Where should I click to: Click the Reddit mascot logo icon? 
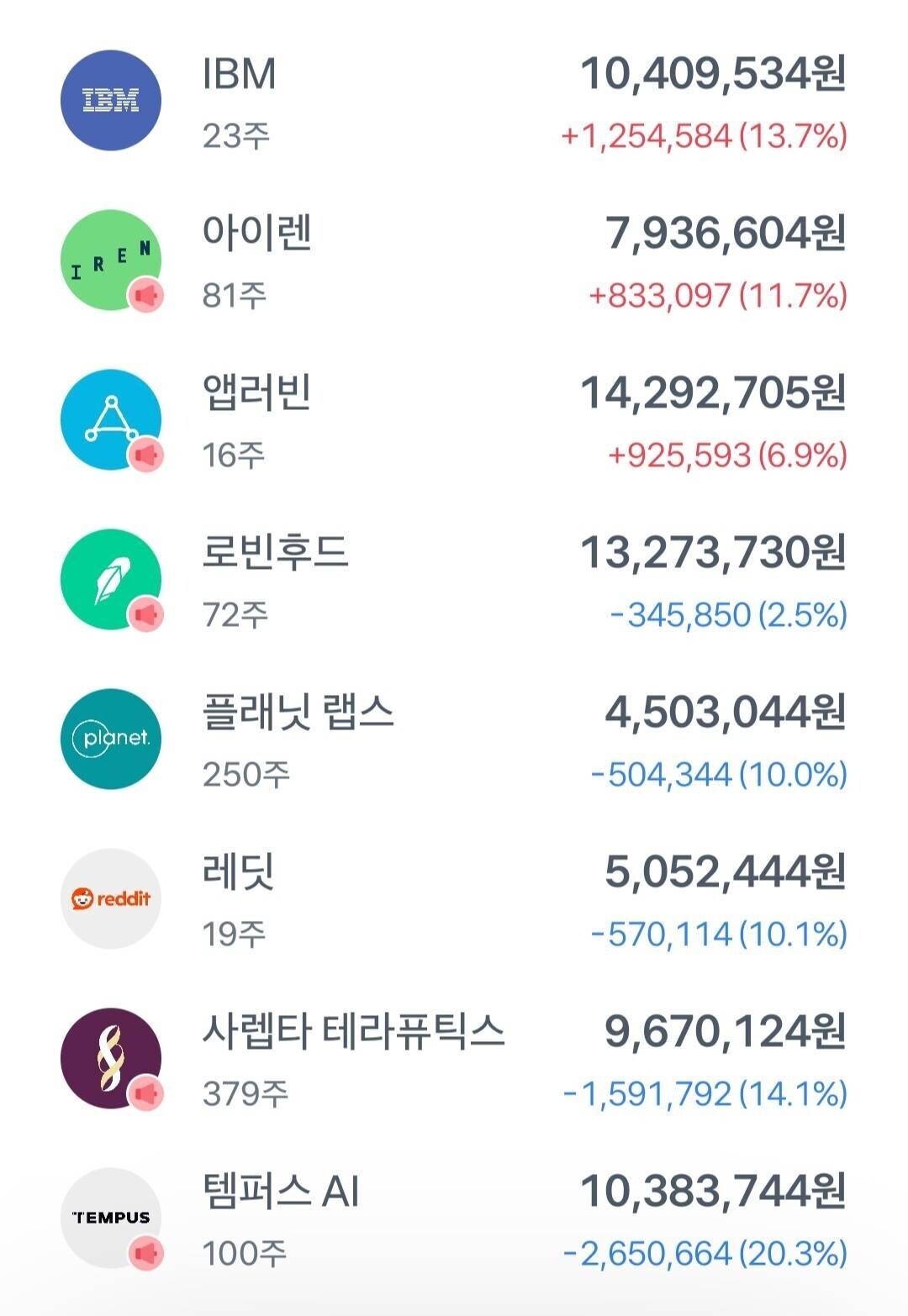point(110,898)
